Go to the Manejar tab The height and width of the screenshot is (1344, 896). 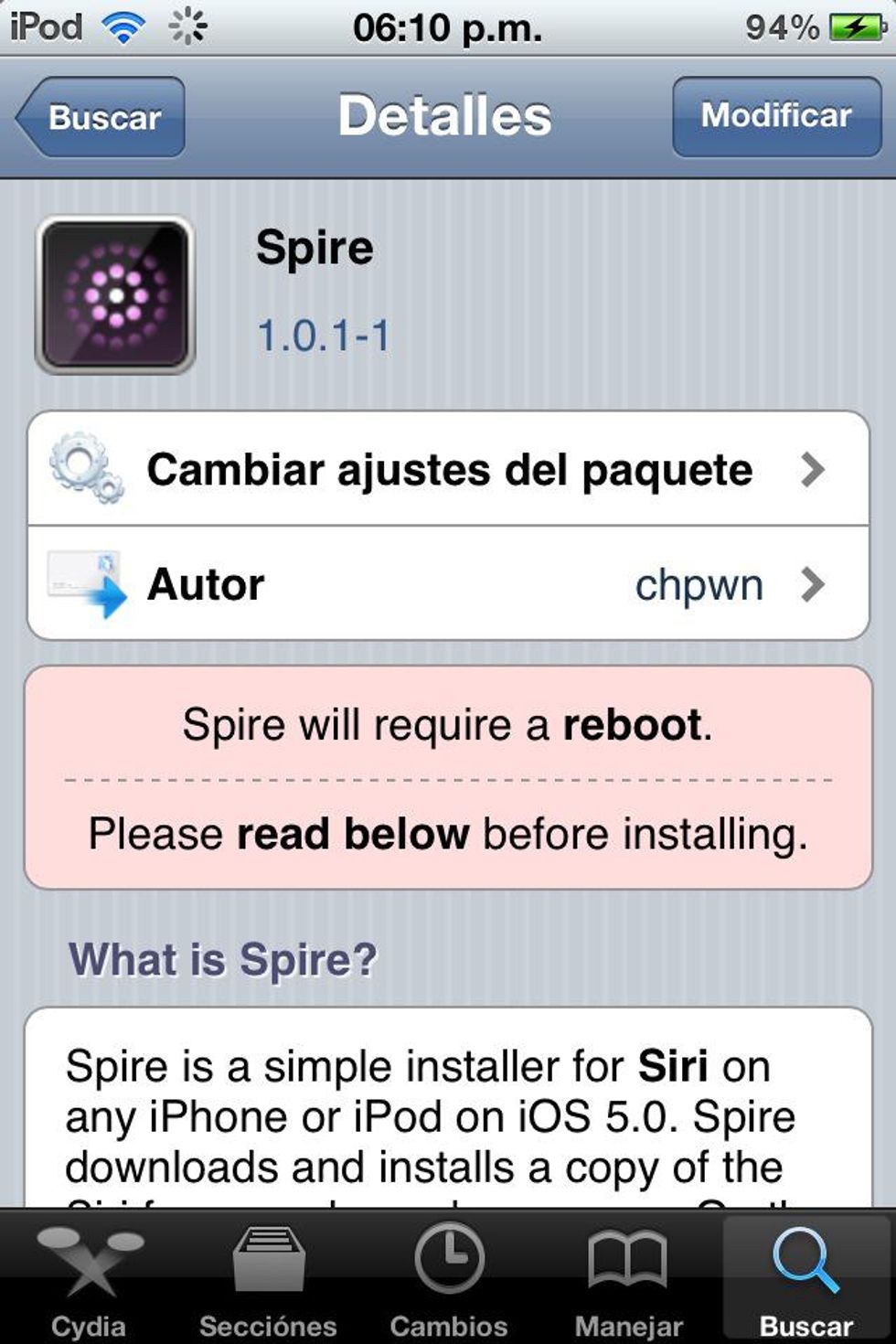point(628,1280)
